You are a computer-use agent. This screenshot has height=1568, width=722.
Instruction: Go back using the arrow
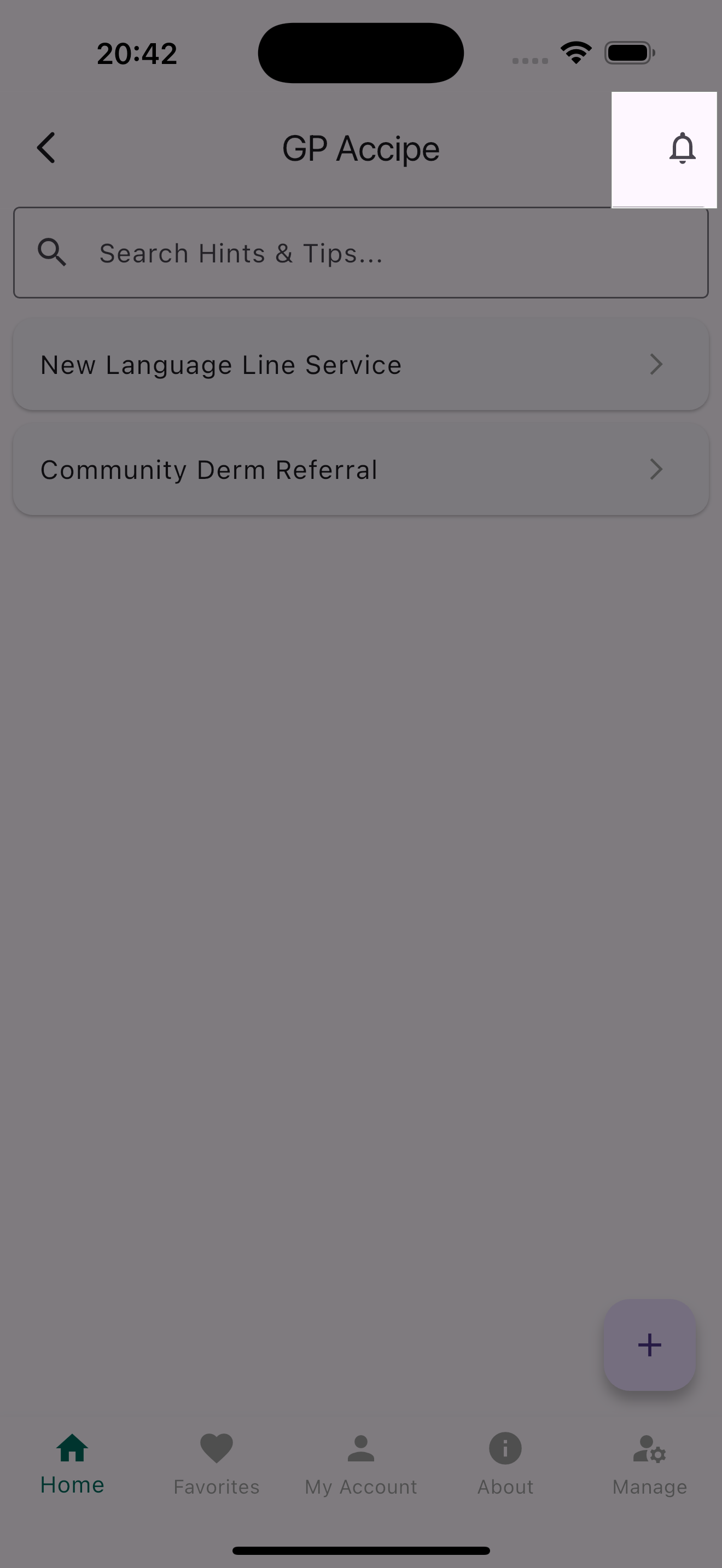tap(46, 149)
